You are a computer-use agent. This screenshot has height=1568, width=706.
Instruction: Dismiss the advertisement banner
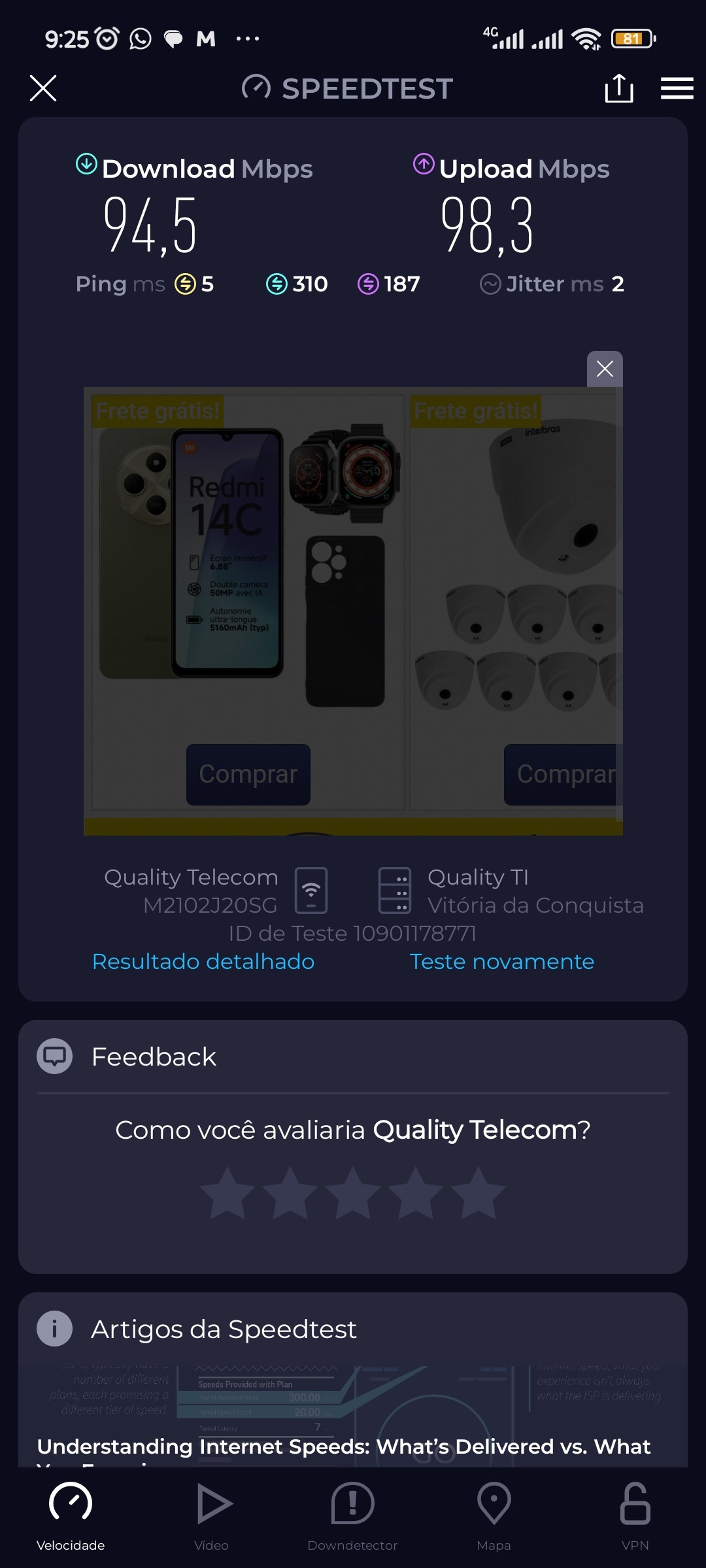(x=605, y=369)
